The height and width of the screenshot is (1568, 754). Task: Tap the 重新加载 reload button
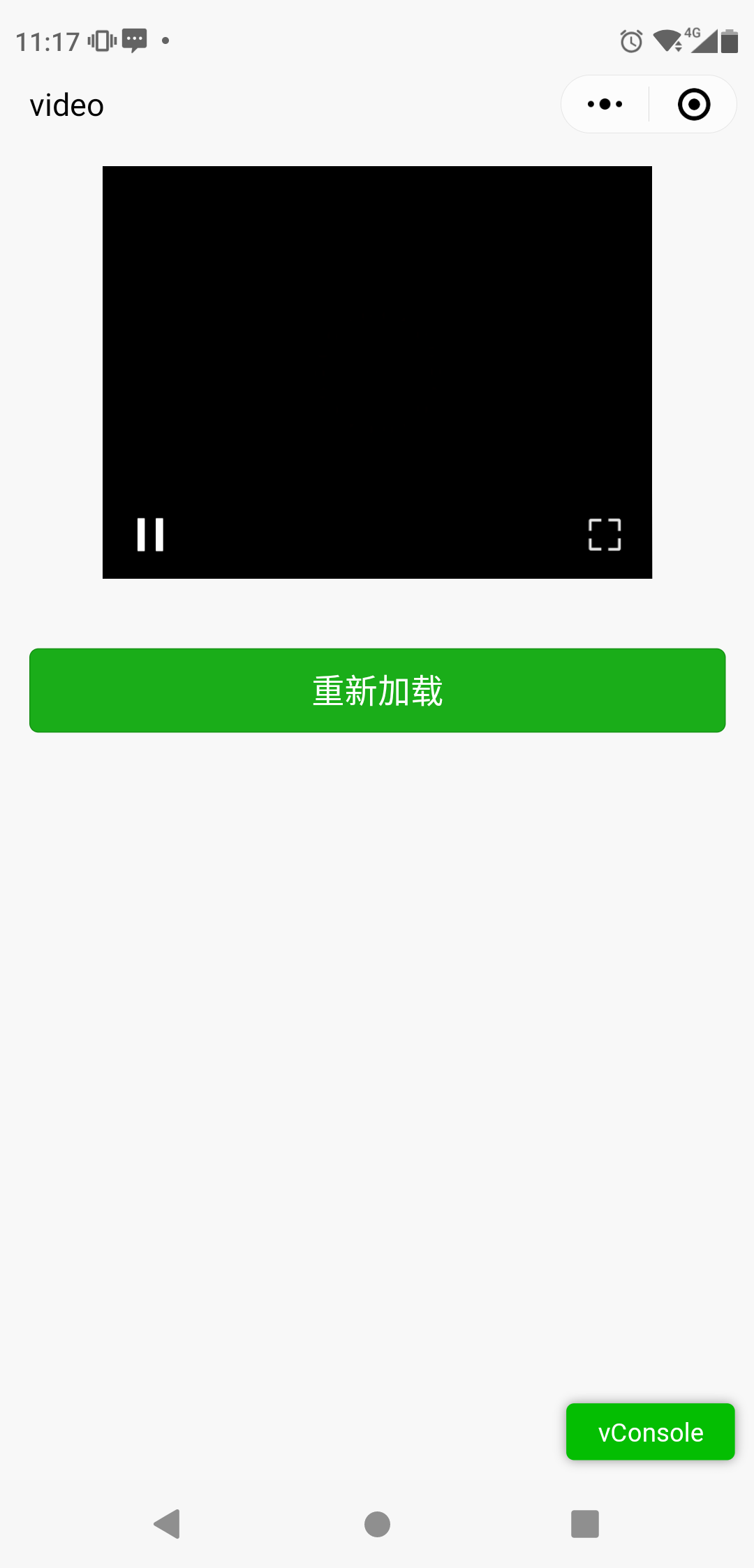tap(377, 690)
